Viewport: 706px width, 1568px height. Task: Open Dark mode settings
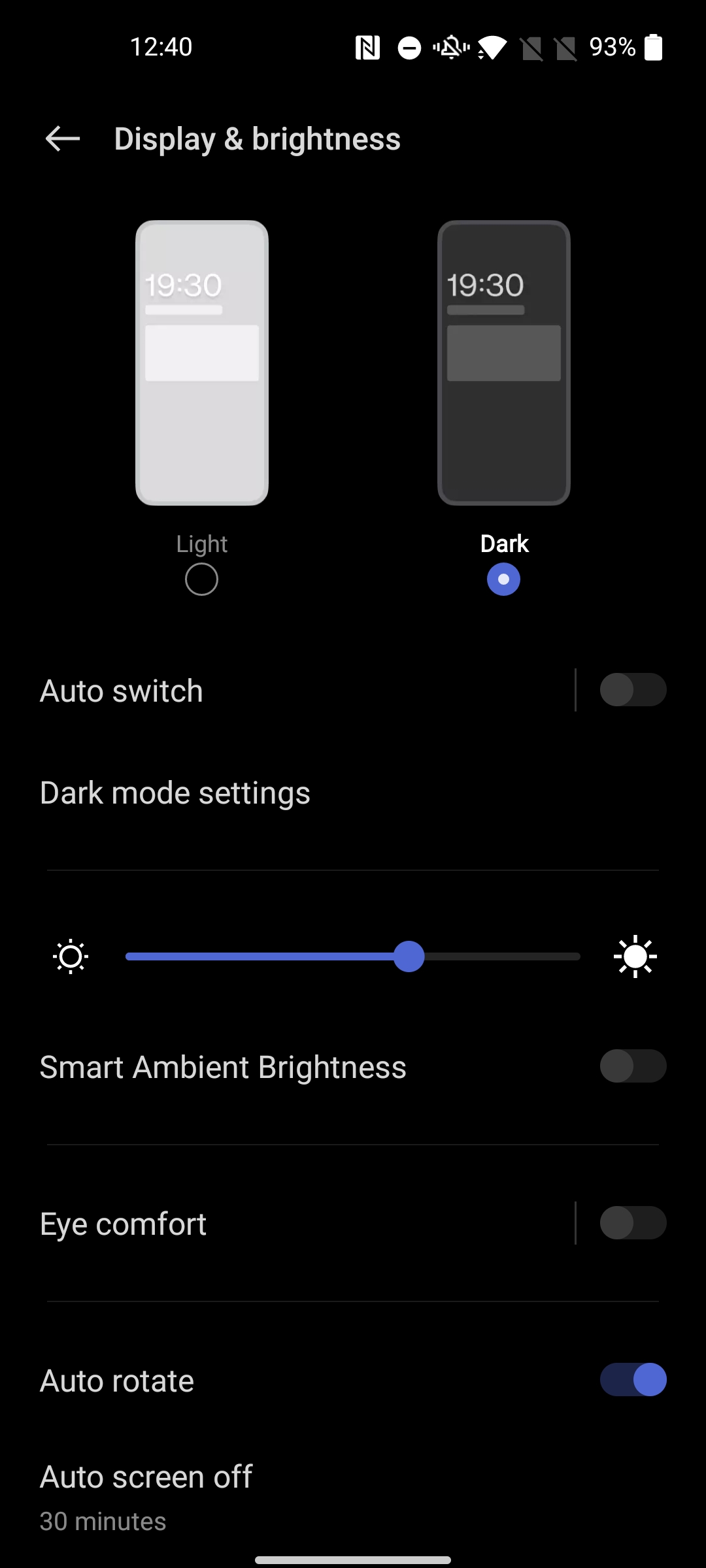tap(353, 793)
